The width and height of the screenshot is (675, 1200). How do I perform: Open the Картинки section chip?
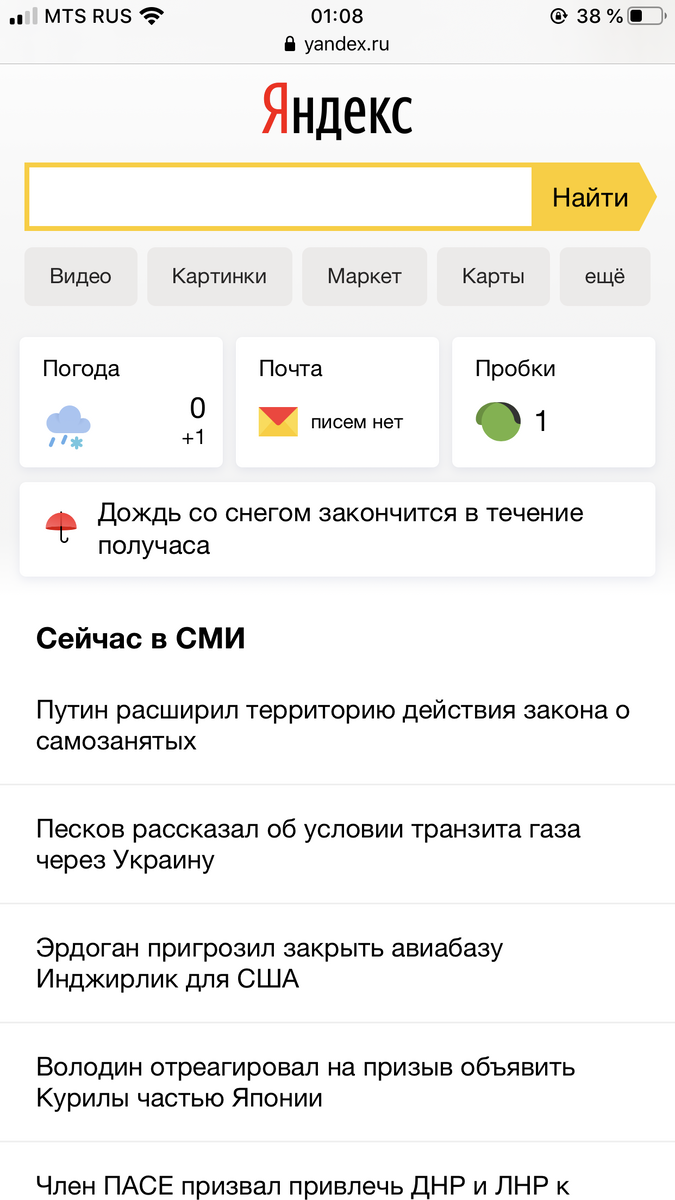(220, 277)
